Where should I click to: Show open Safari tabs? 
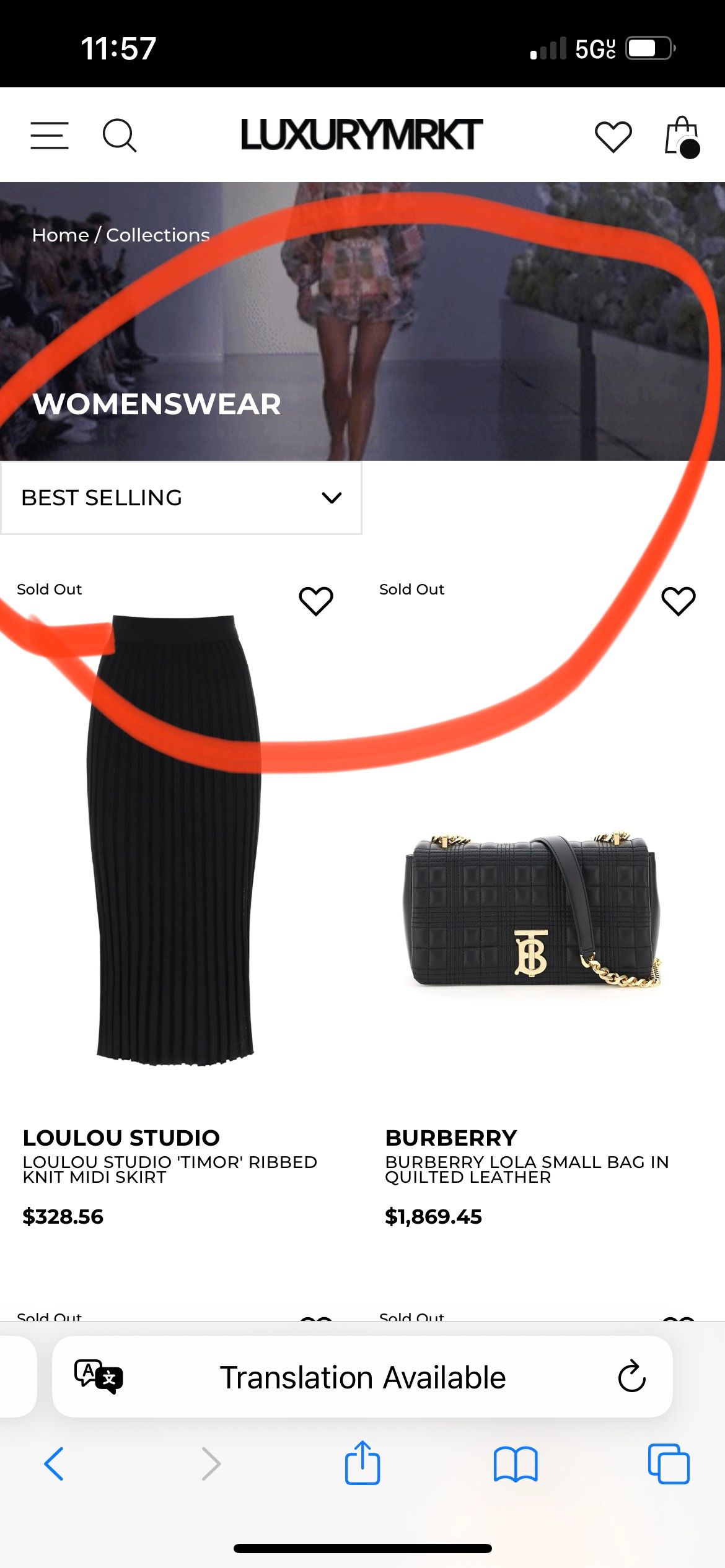[x=669, y=1464]
